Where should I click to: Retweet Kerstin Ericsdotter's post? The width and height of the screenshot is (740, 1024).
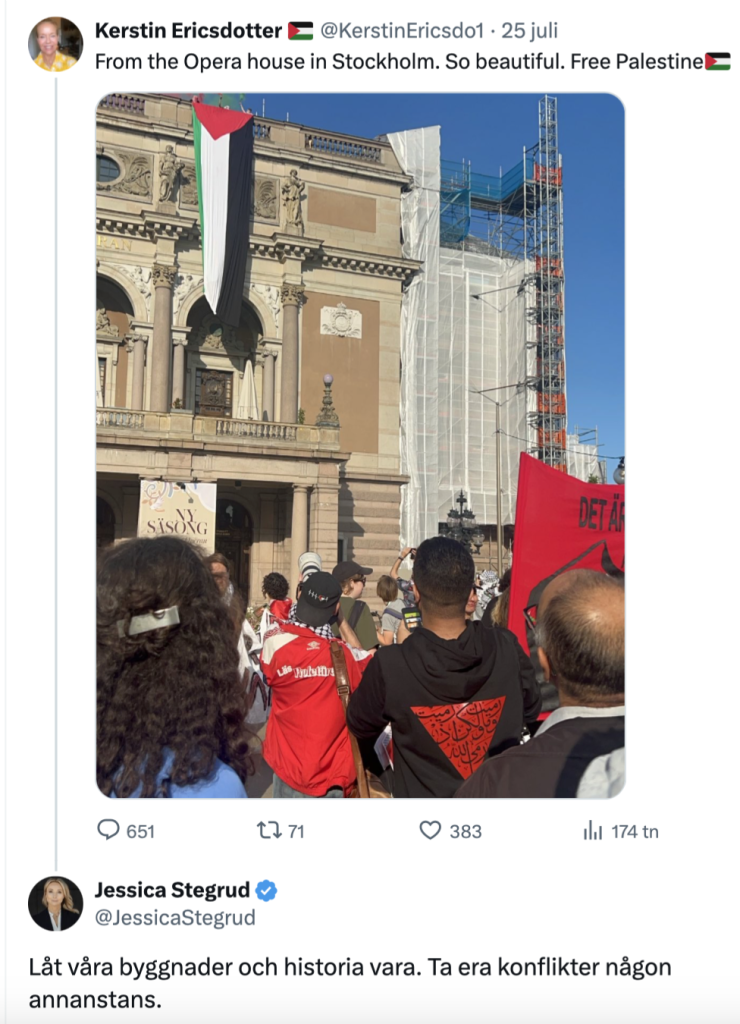(x=269, y=830)
